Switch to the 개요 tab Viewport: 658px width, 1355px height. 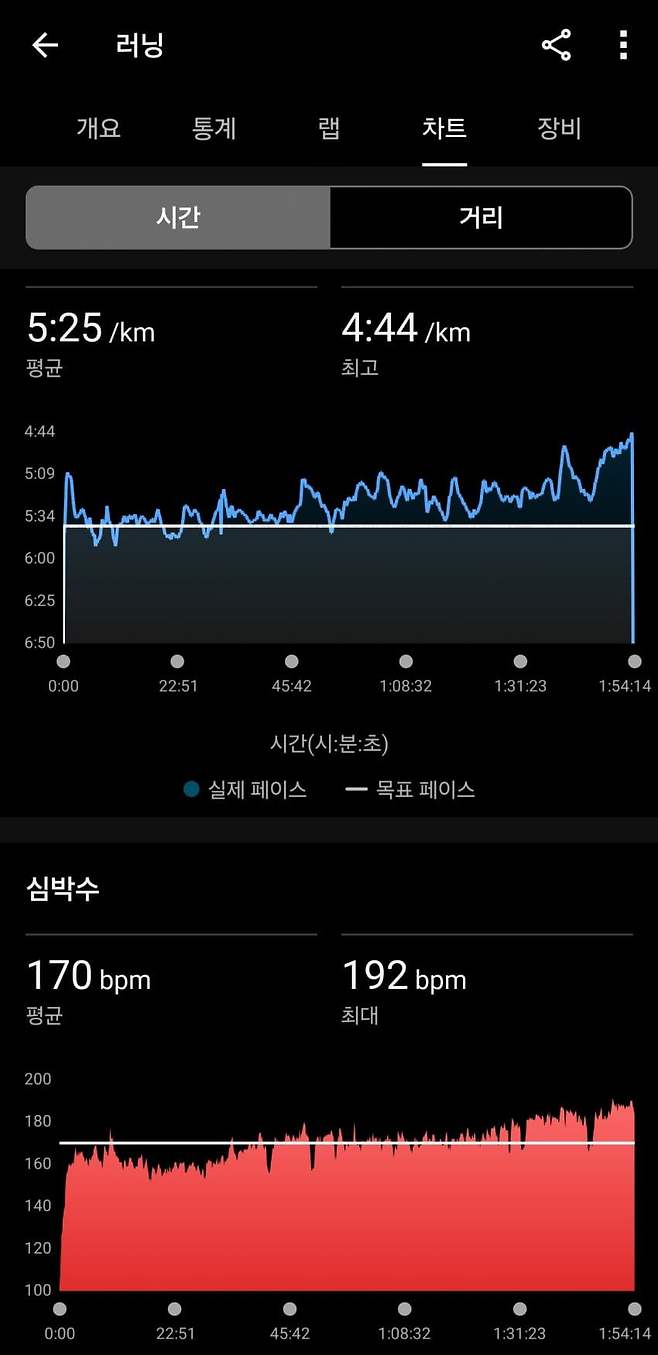98,129
